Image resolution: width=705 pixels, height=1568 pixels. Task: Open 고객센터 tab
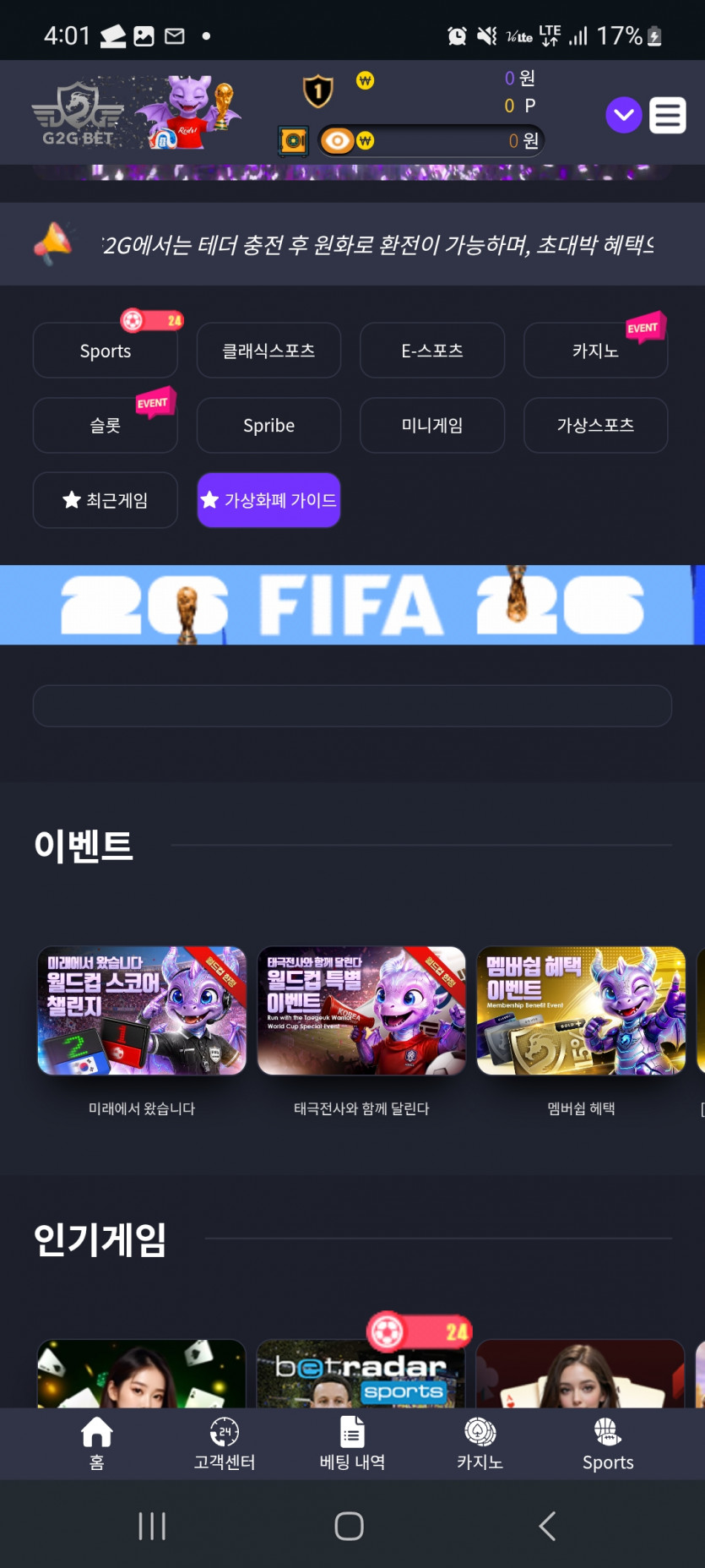(x=225, y=1444)
